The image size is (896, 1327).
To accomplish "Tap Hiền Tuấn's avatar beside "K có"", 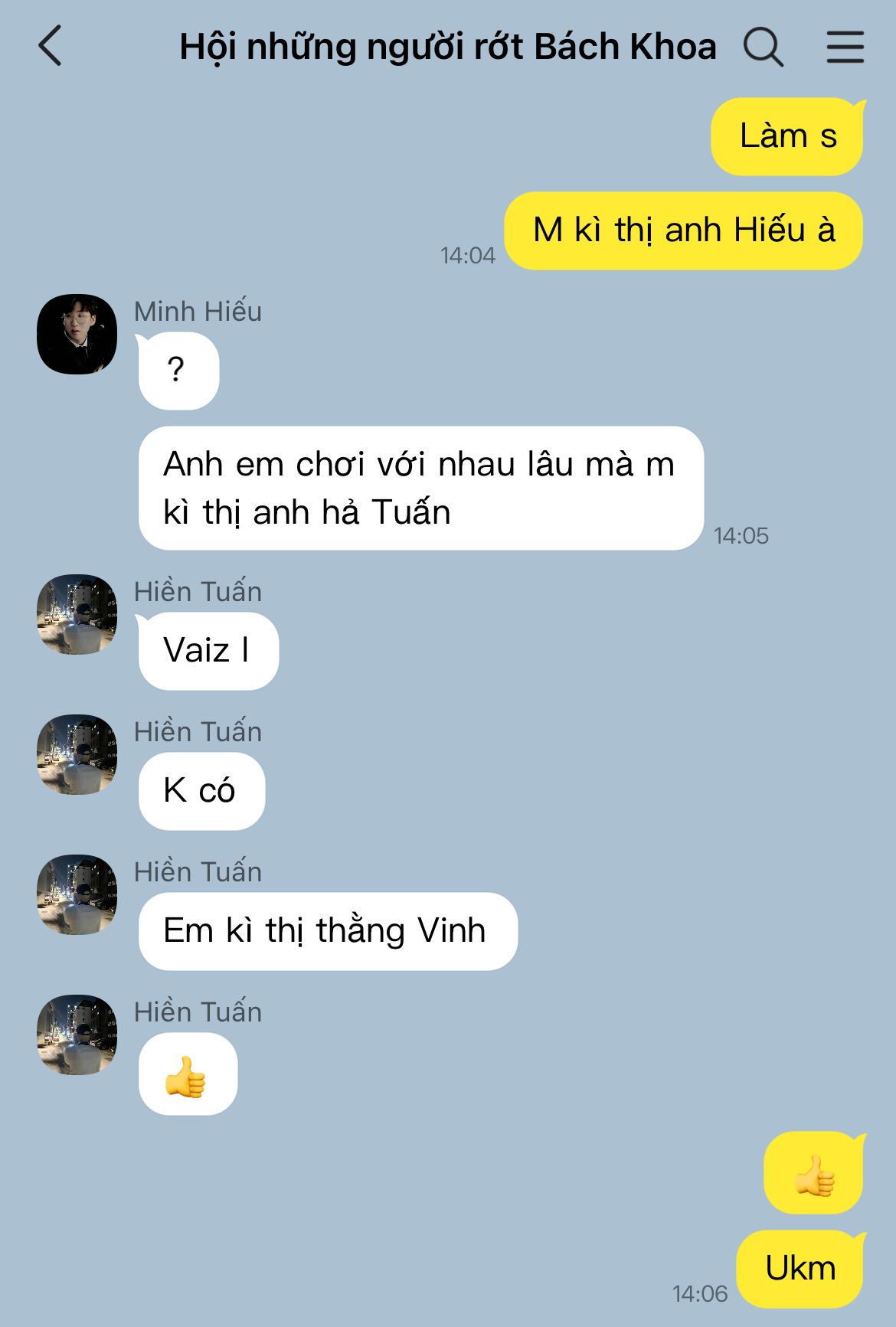I will (77, 754).
